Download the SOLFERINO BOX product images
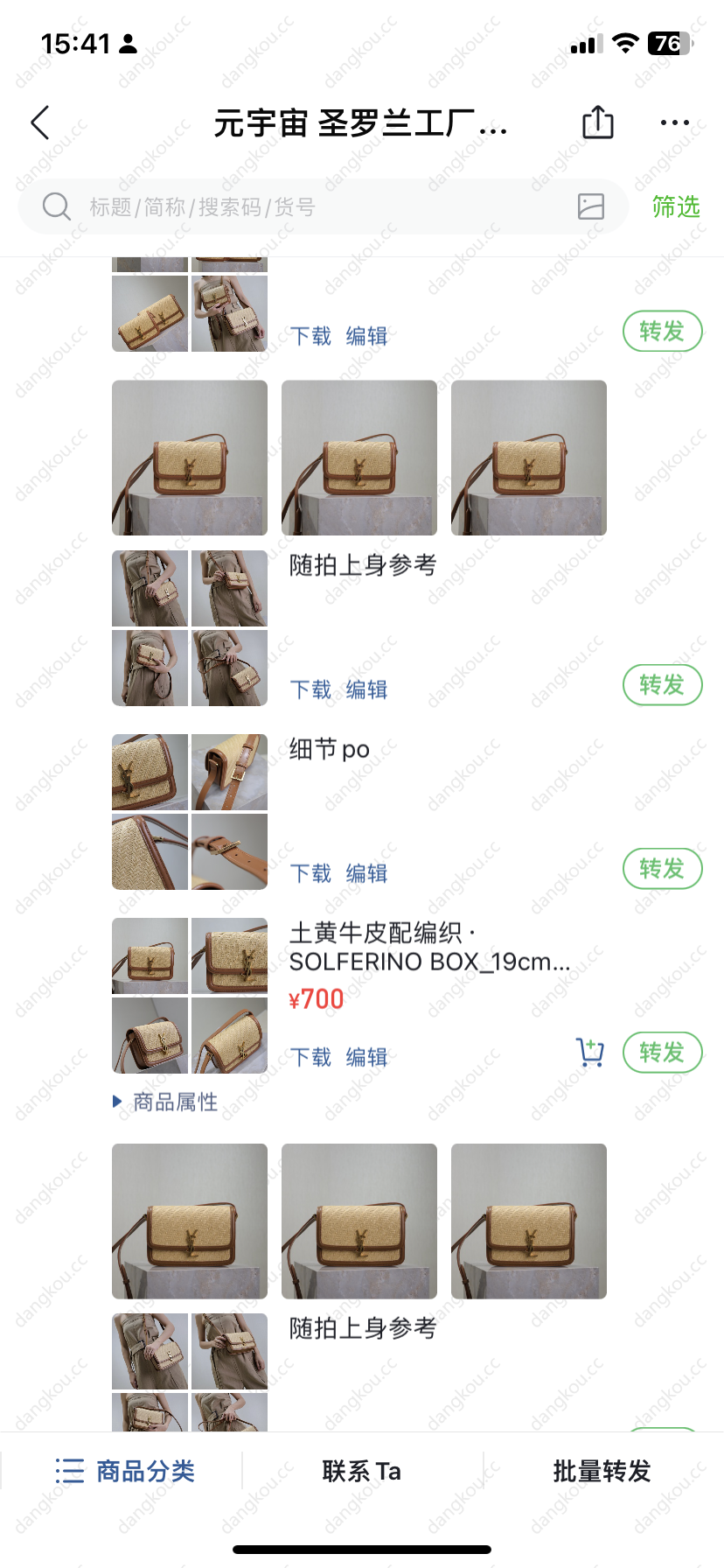This screenshot has width=724, height=1568. (310, 1057)
